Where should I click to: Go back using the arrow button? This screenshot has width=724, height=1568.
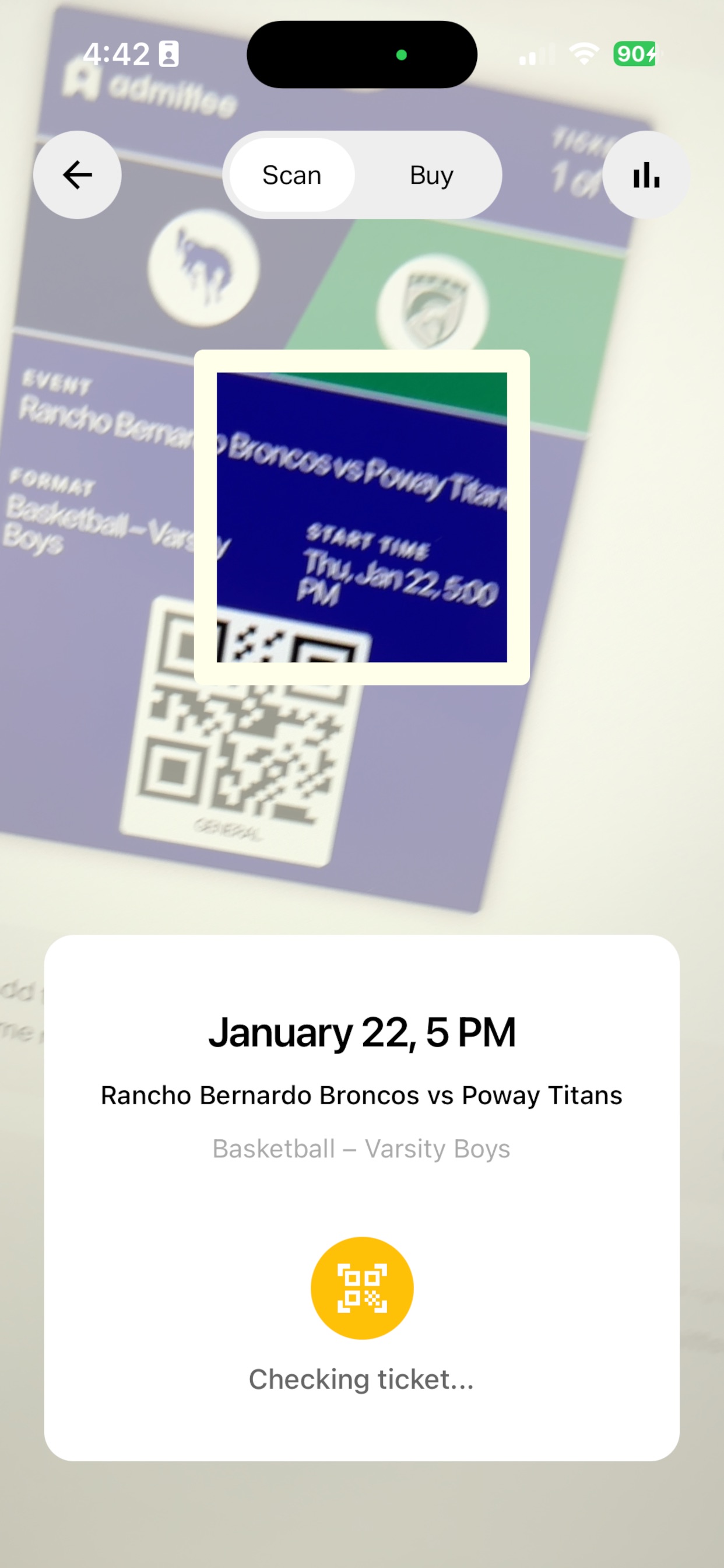78,174
